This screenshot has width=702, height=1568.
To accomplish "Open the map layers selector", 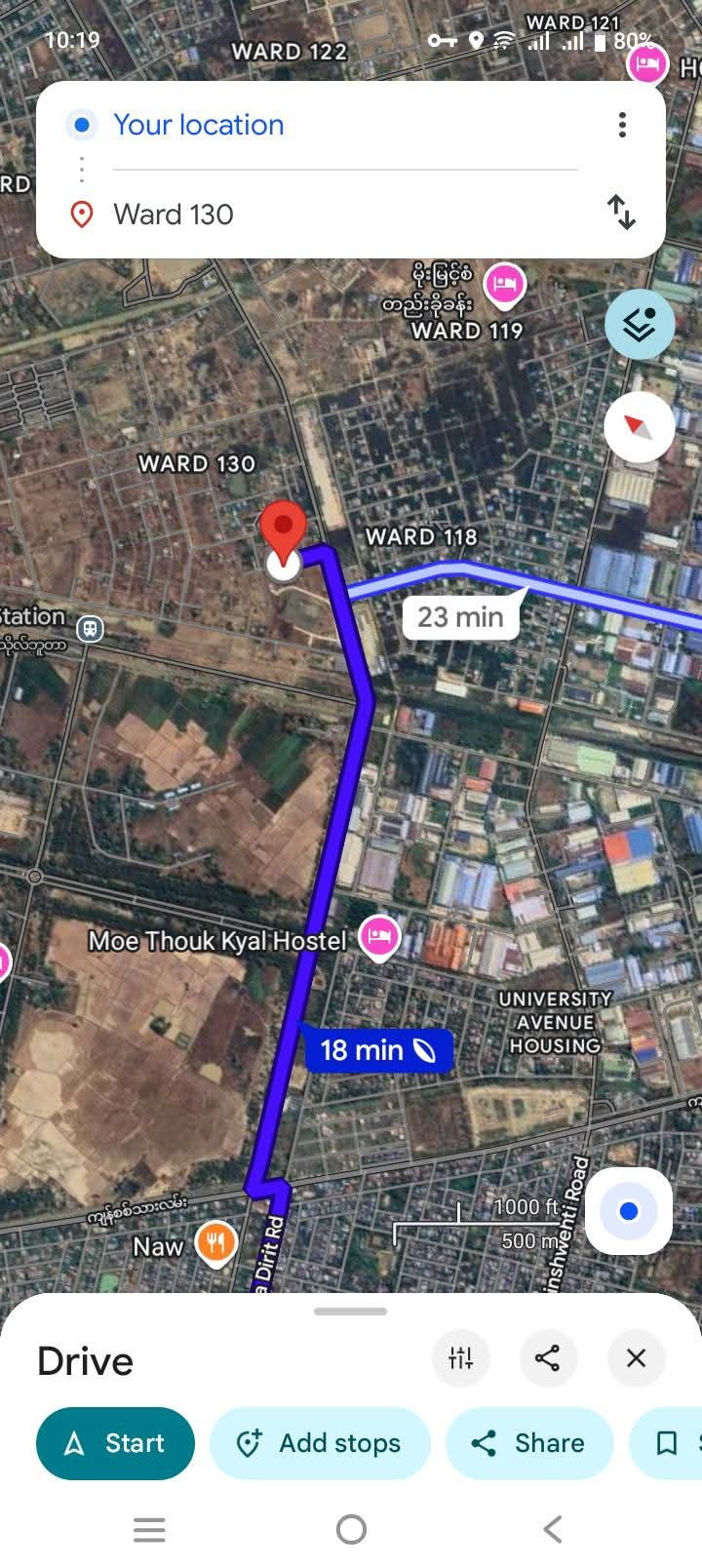I will 639,325.
